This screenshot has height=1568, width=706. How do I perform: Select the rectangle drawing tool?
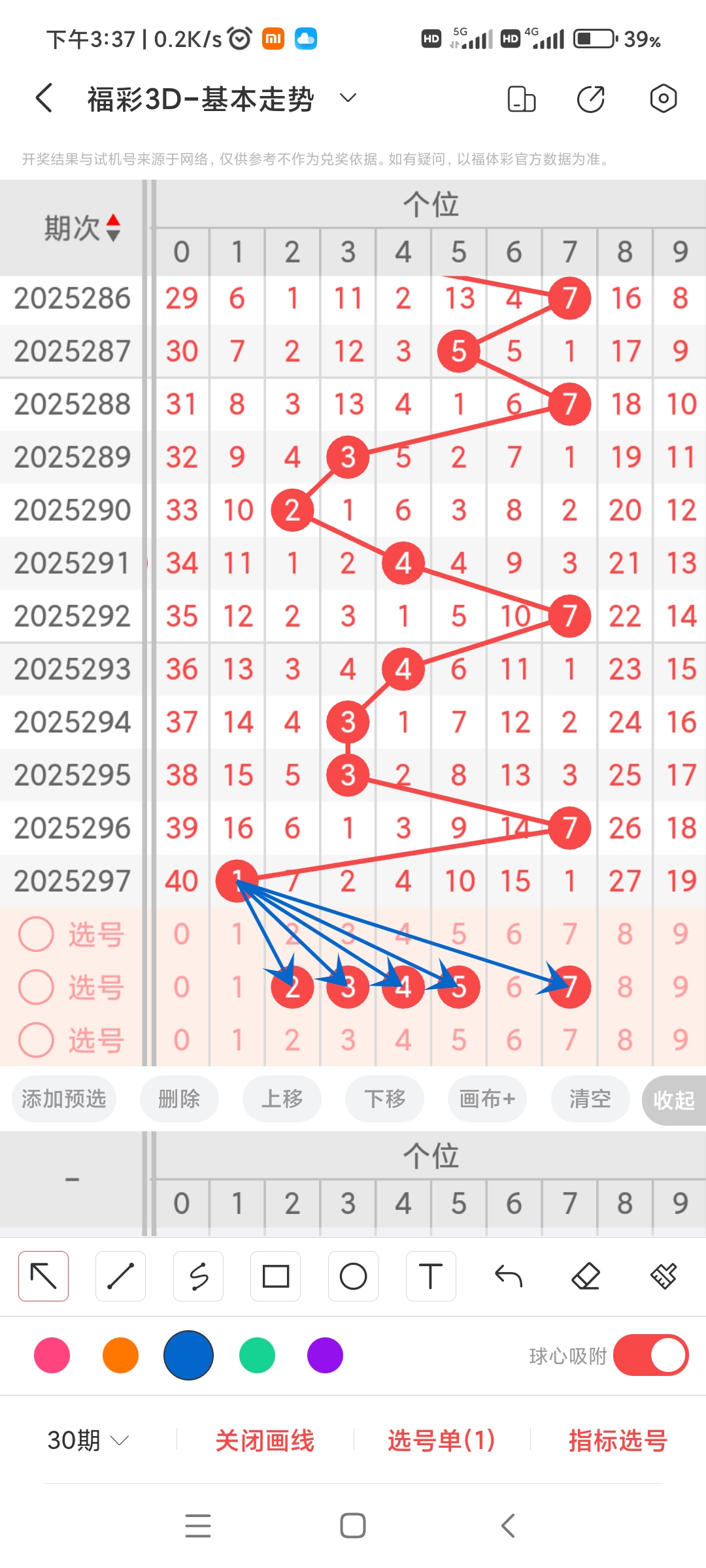pyautogui.click(x=275, y=1275)
